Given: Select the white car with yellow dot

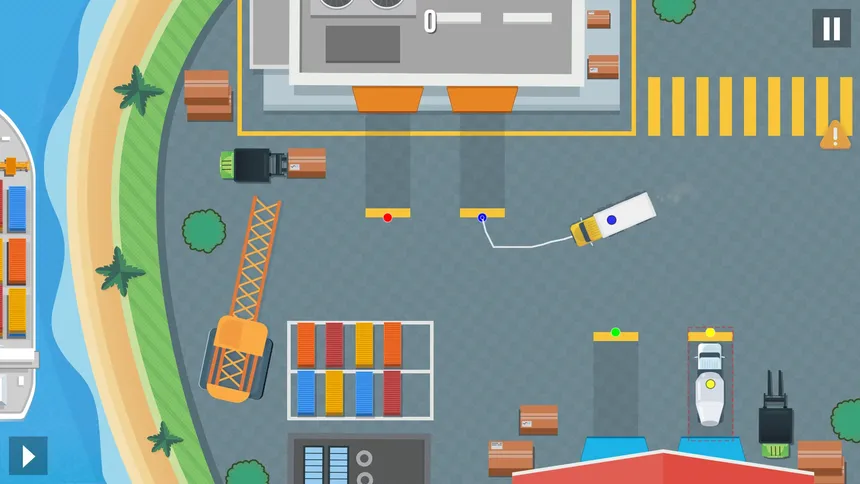Looking at the screenshot, I should (x=710, y=384).
